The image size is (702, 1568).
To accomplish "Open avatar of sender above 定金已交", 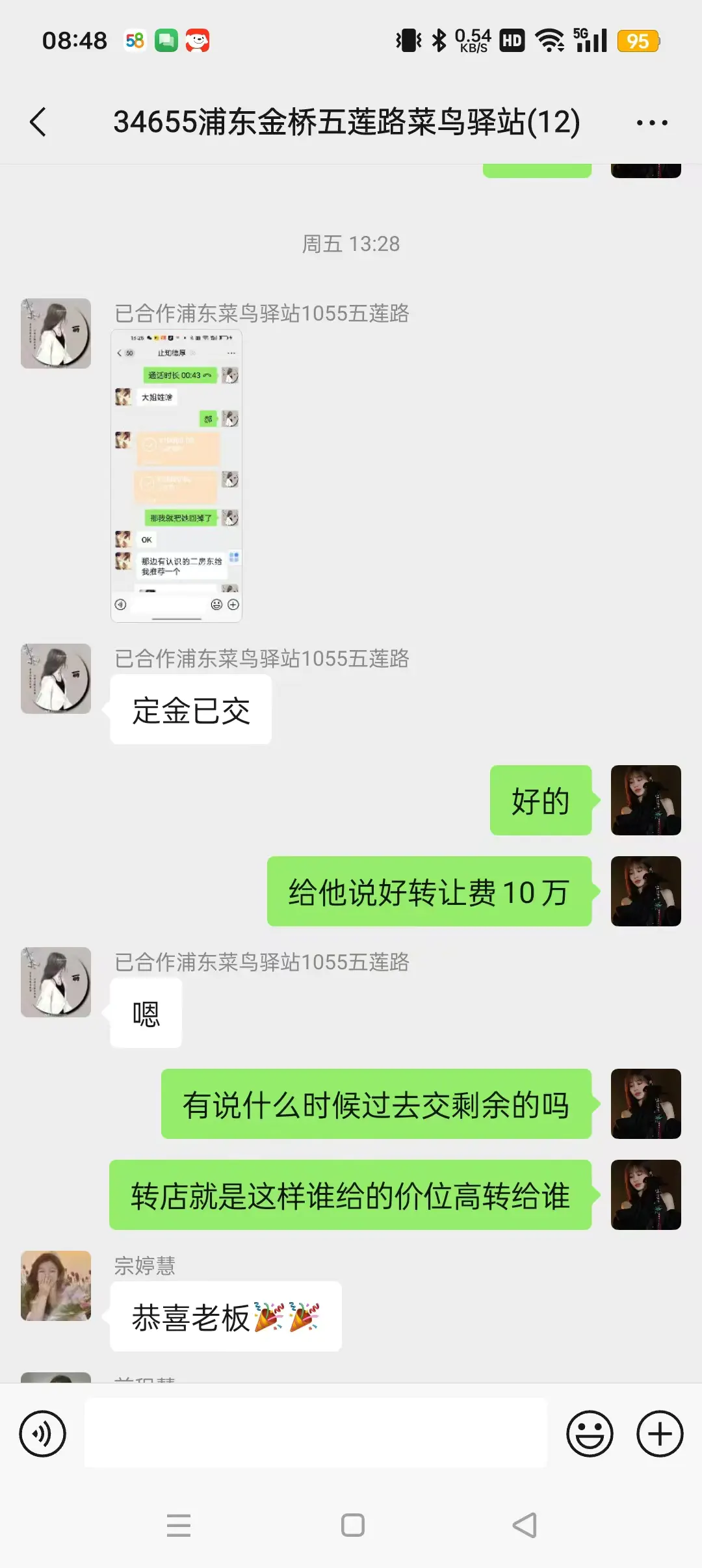I will point(56,679).
